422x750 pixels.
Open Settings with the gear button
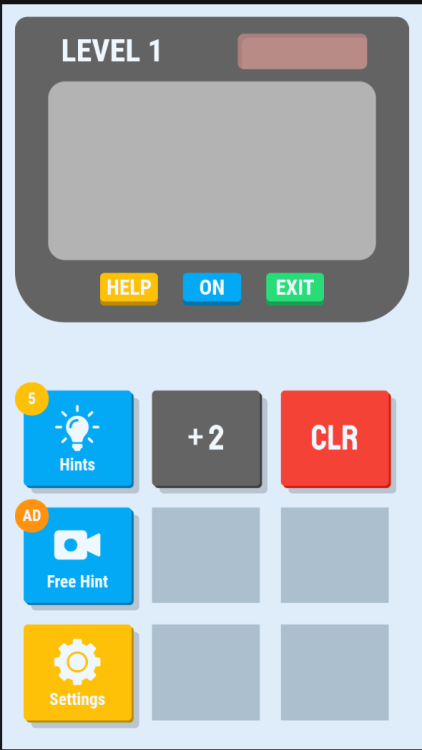(78, 673)
